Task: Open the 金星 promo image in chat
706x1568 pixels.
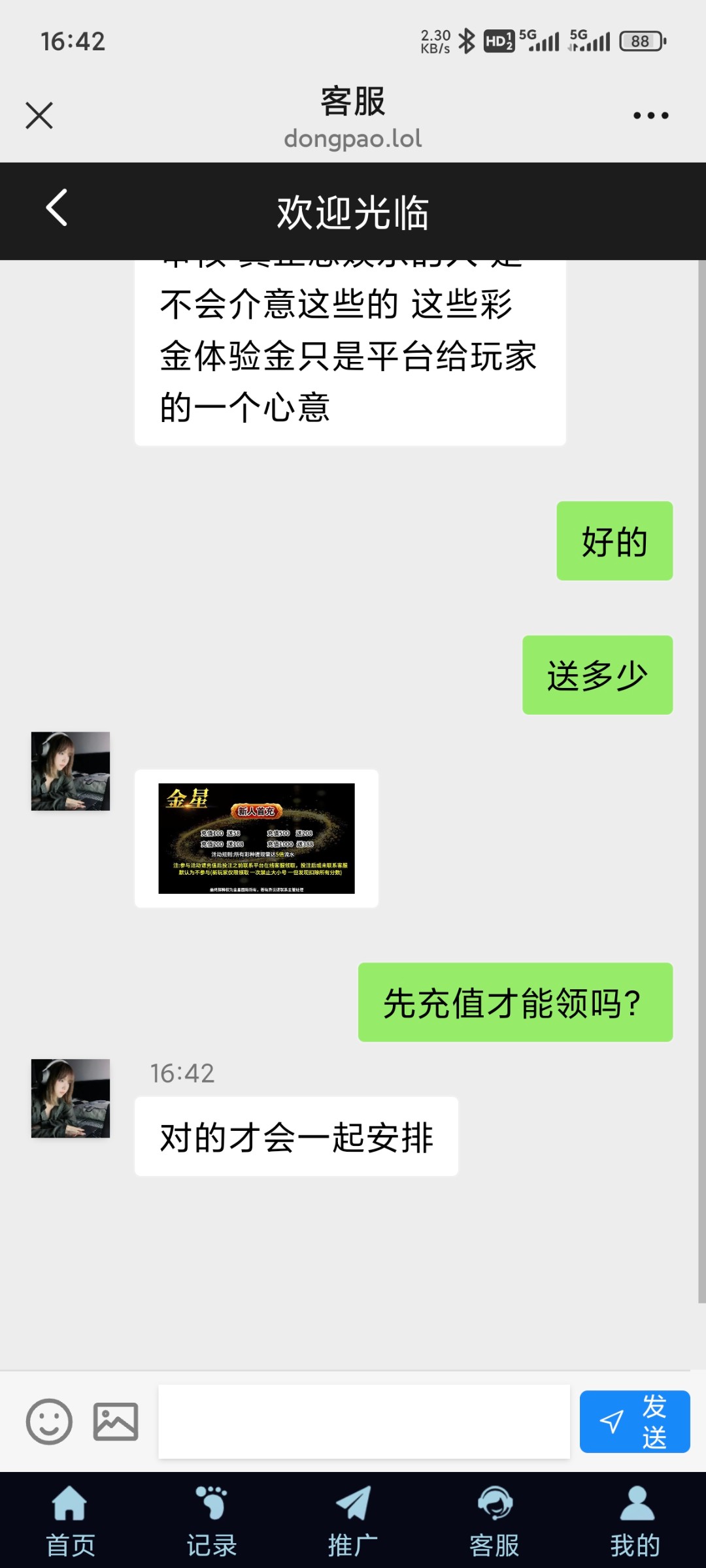Action: (x=256, y=838)
